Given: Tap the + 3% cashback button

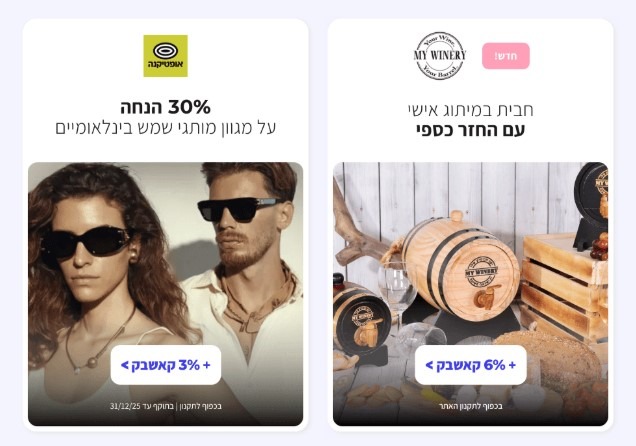Looking at the screenshot, I should click(x=165, y=365).
